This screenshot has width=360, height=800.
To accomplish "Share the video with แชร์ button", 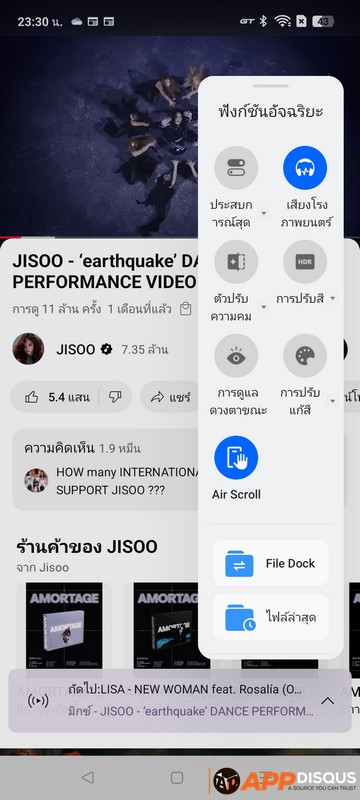I will click(171, 397).
